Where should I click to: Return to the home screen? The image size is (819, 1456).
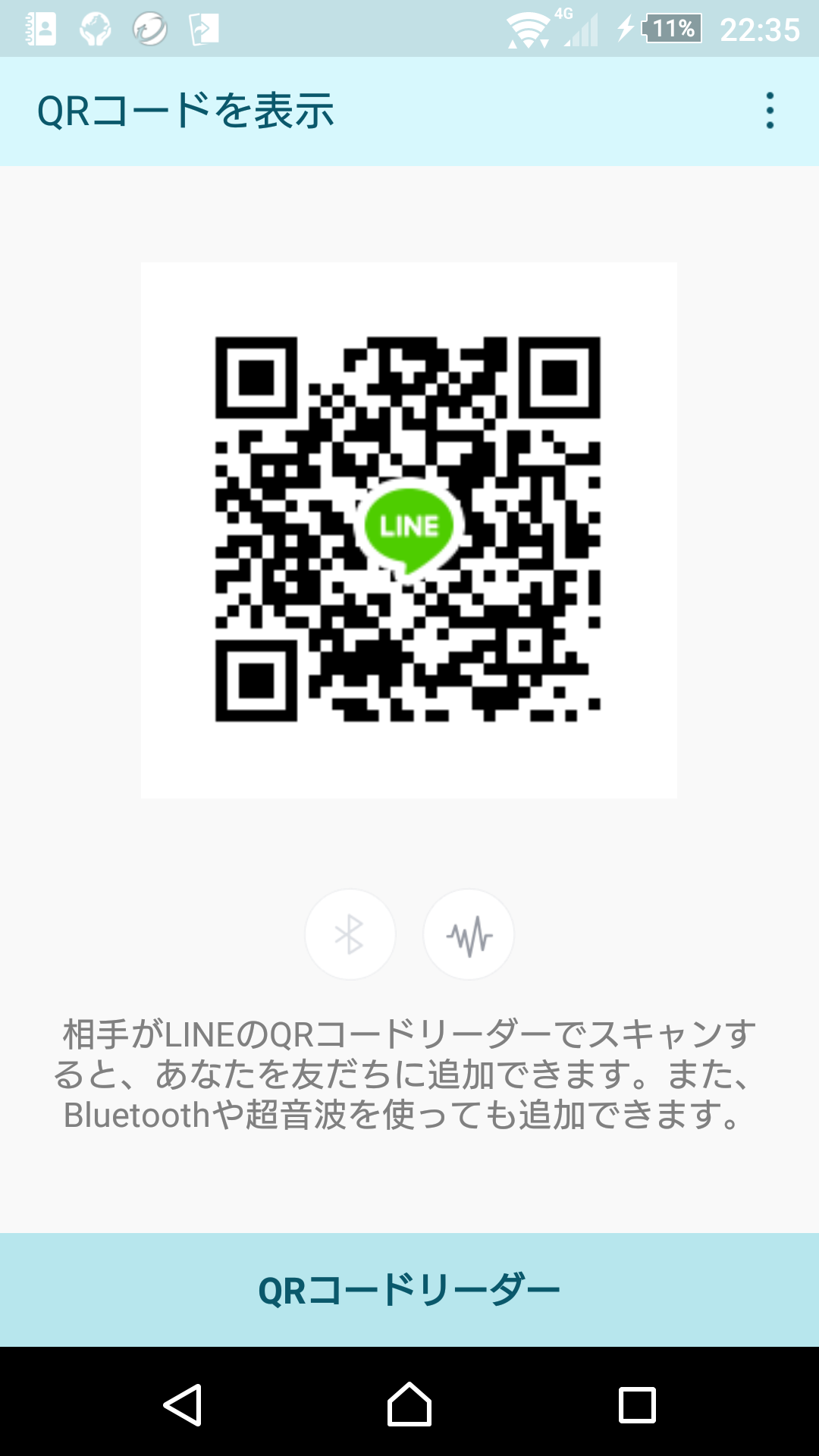click(x=409, y=1404)
